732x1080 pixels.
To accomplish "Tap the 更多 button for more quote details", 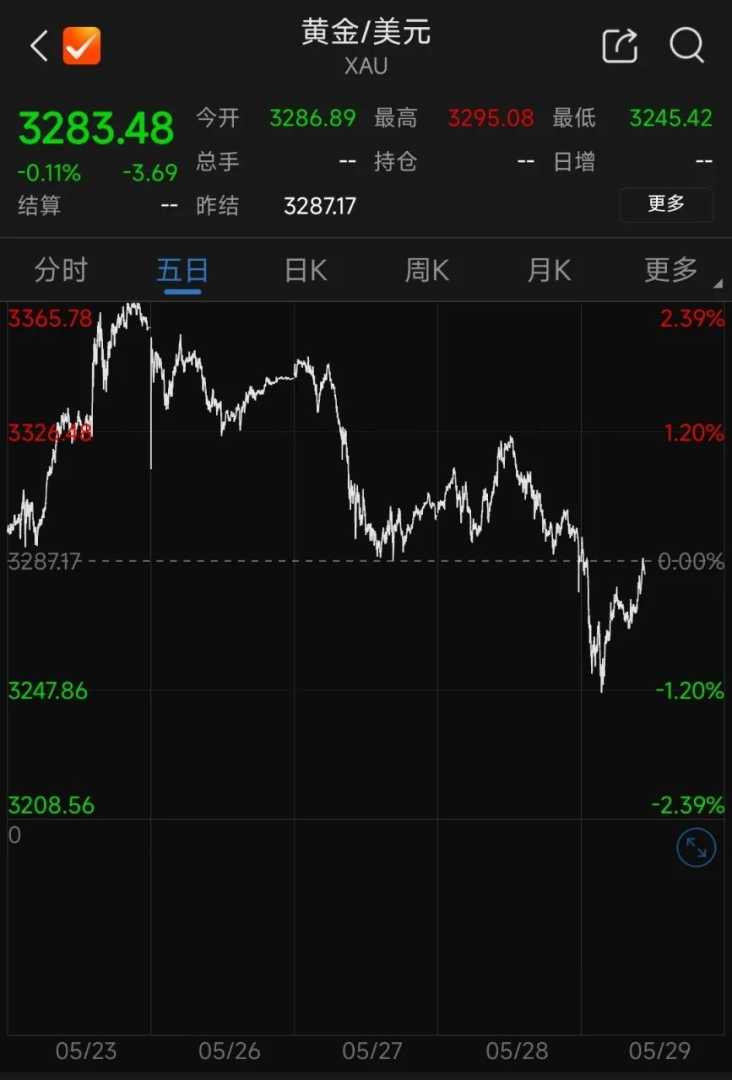I will coord(666,204).
